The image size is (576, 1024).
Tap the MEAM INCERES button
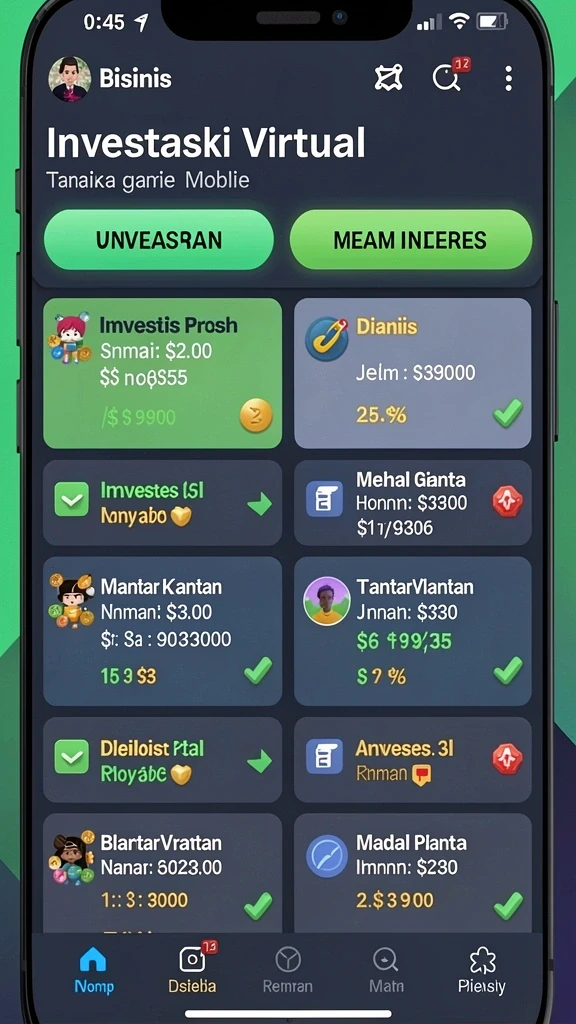[411, 240]
